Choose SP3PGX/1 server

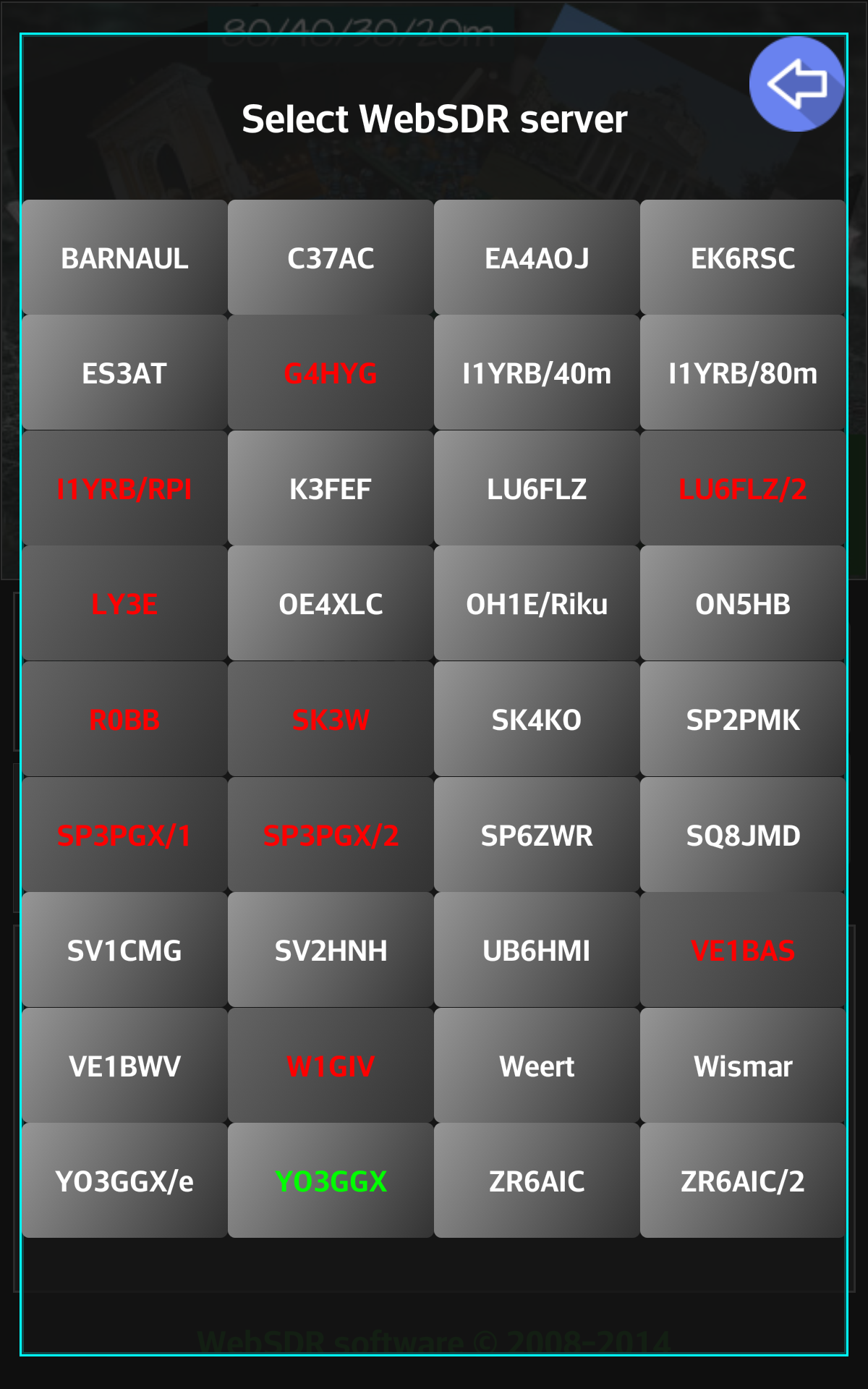pos(124,835)
